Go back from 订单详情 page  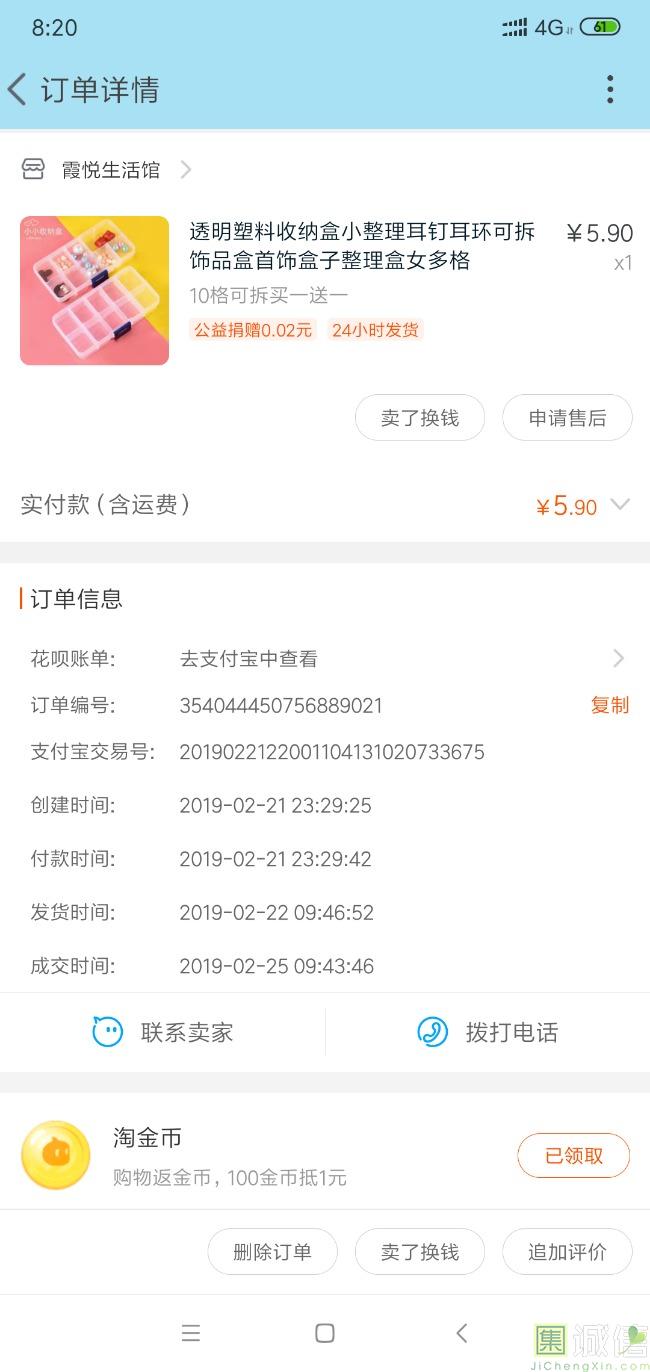(x=18, y=90)
